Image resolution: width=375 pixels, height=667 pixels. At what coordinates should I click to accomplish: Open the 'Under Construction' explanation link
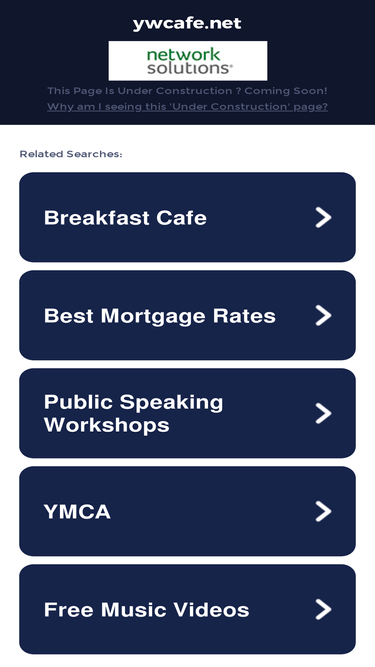tap(188, 106)
